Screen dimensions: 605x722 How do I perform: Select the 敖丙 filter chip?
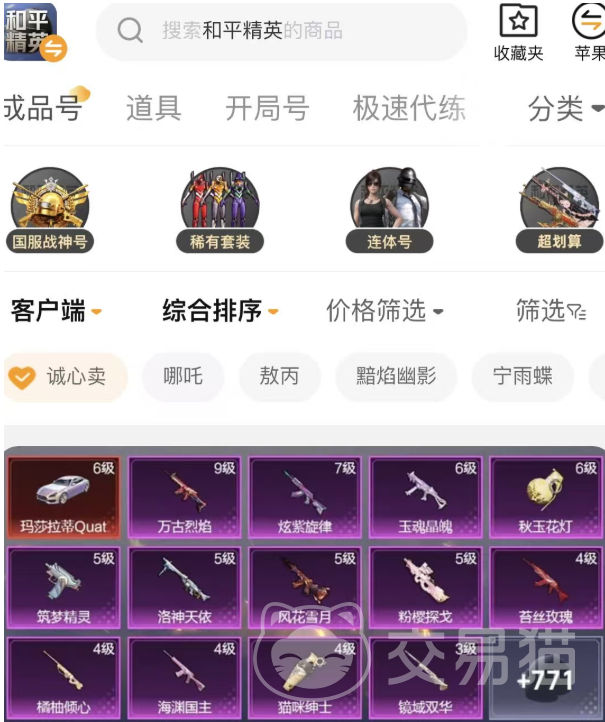(x=279, y=377)
